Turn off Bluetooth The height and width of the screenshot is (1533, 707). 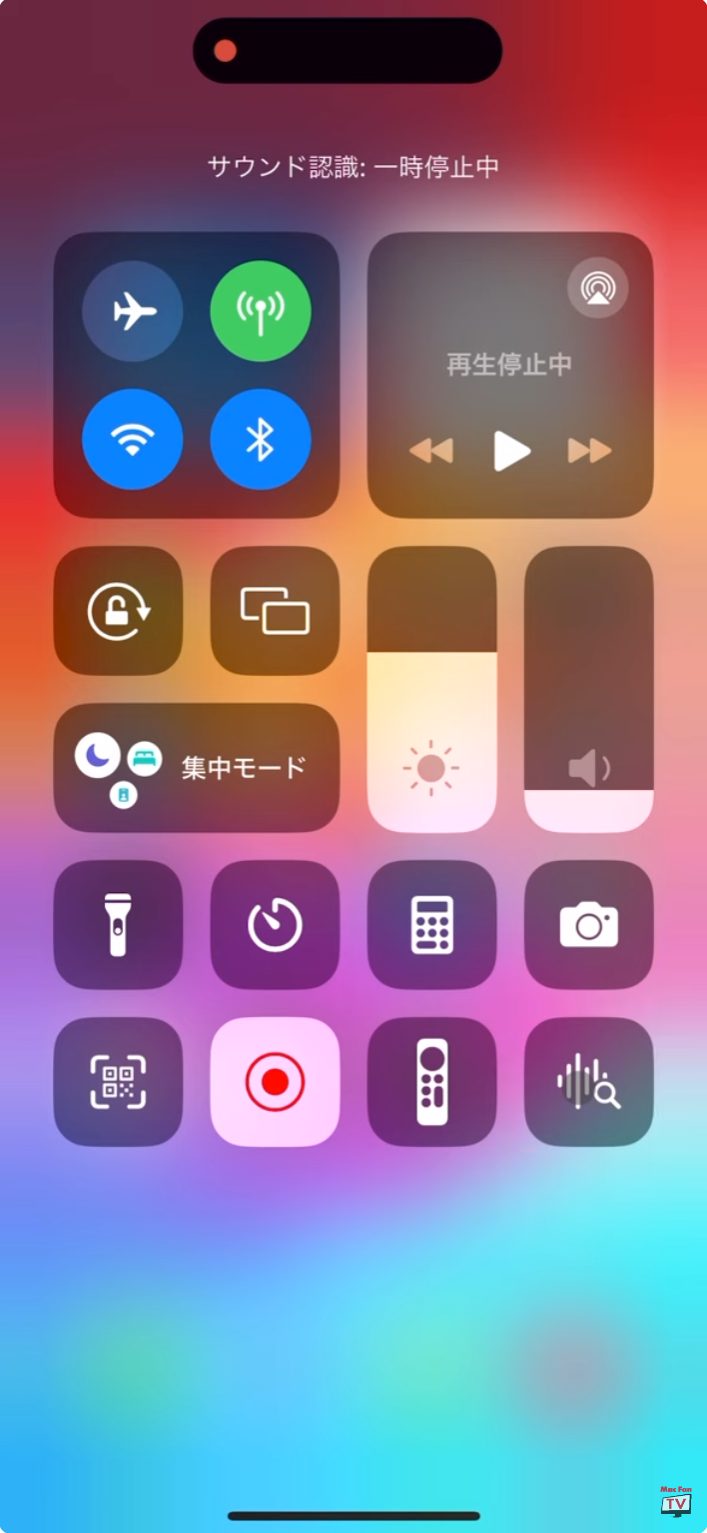[x=260, y=439]
